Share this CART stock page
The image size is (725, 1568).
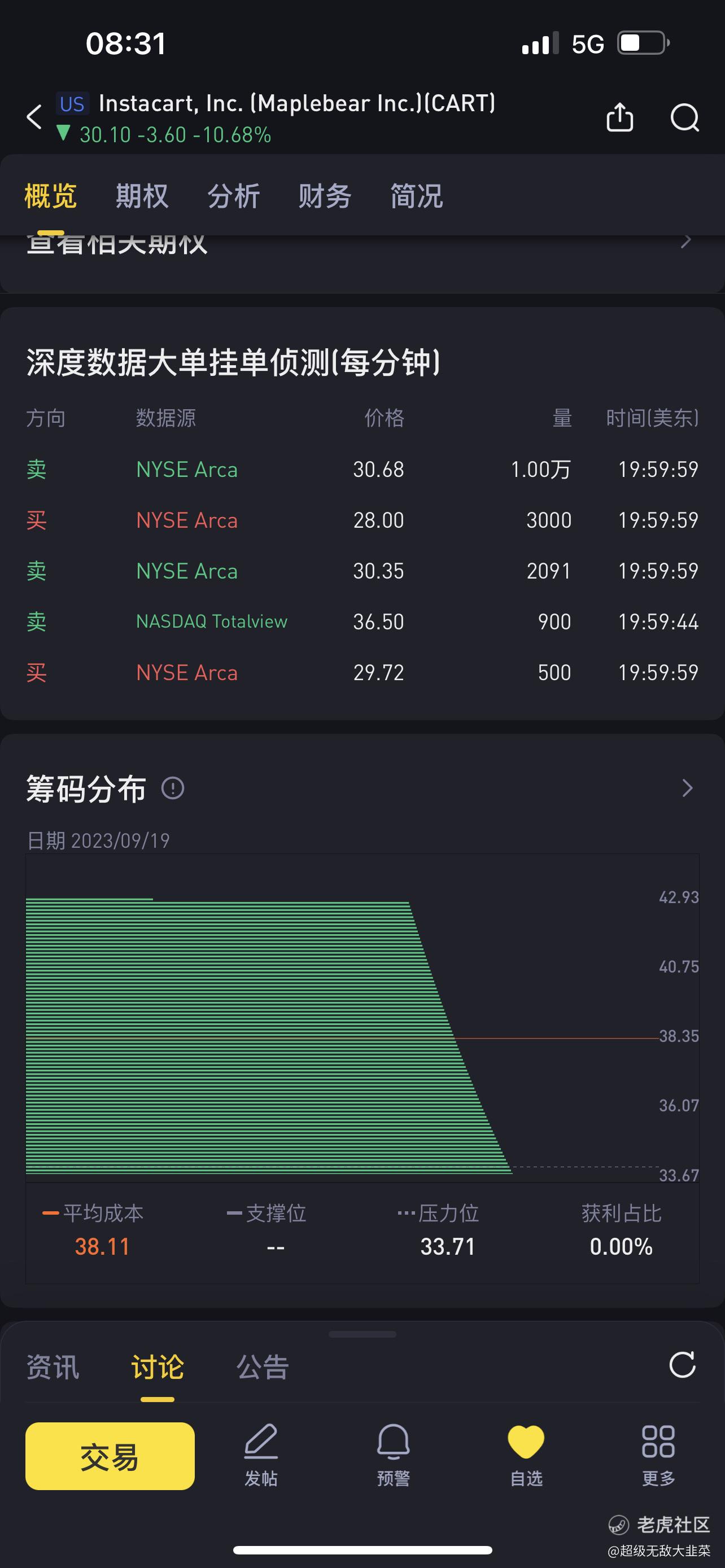click(619, 117)
